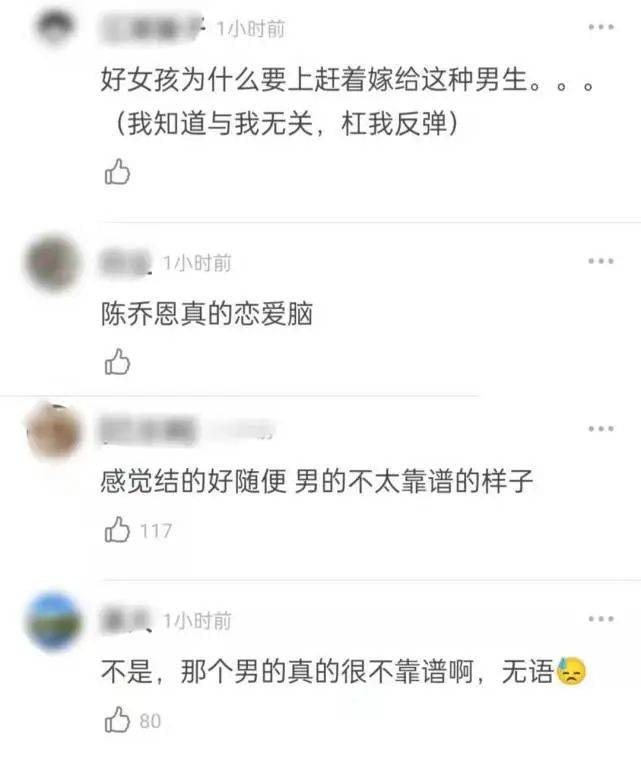Open more options for the 好女孩为什么 comment
Viewport: 641px width, 769px height.
point(600,27)
